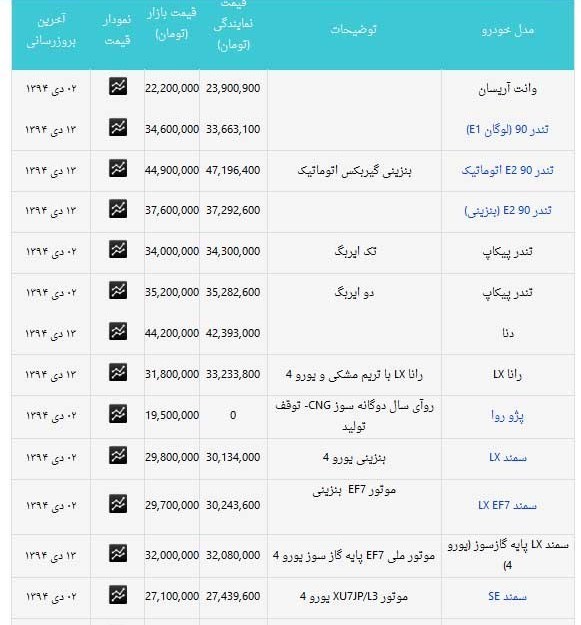View price chart for دنا
This screenshot has height=625, width=581.
[x=118, y=331]
